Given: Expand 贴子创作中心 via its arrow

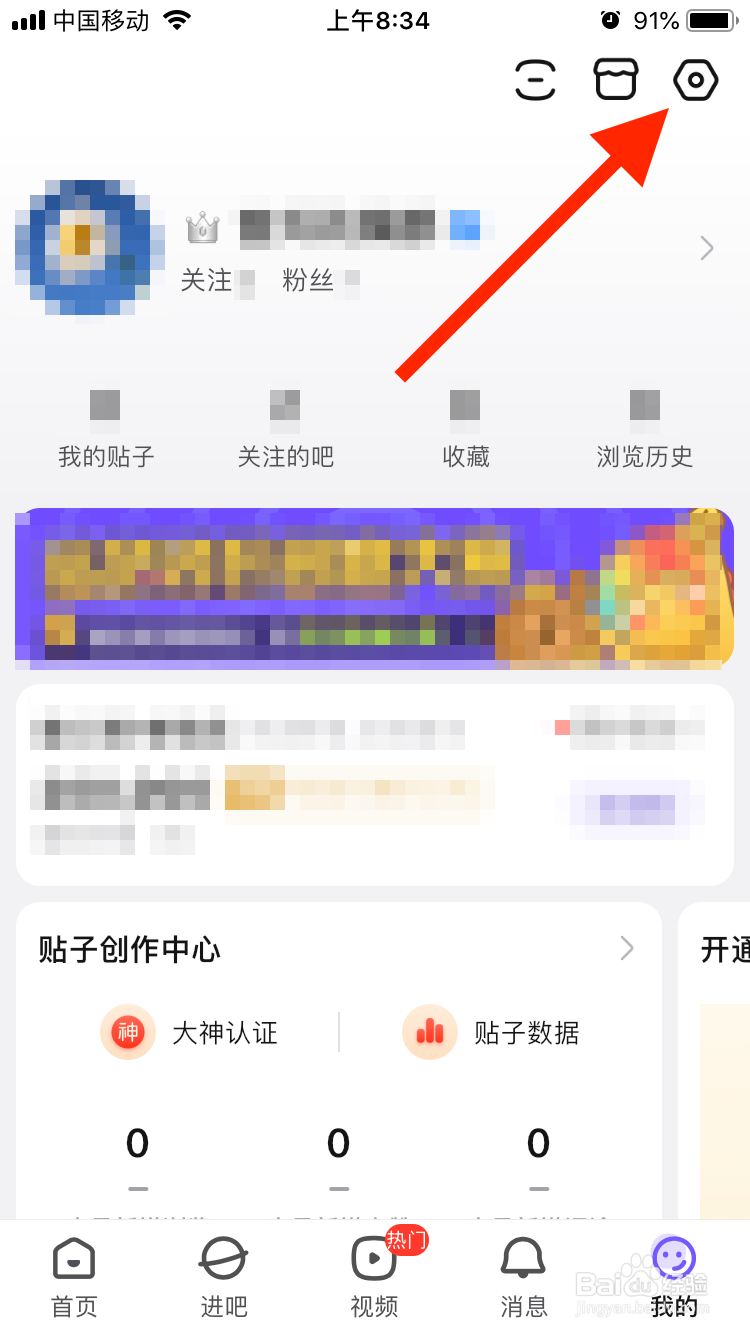Looking at the screenshot, I should pos(627,949).
